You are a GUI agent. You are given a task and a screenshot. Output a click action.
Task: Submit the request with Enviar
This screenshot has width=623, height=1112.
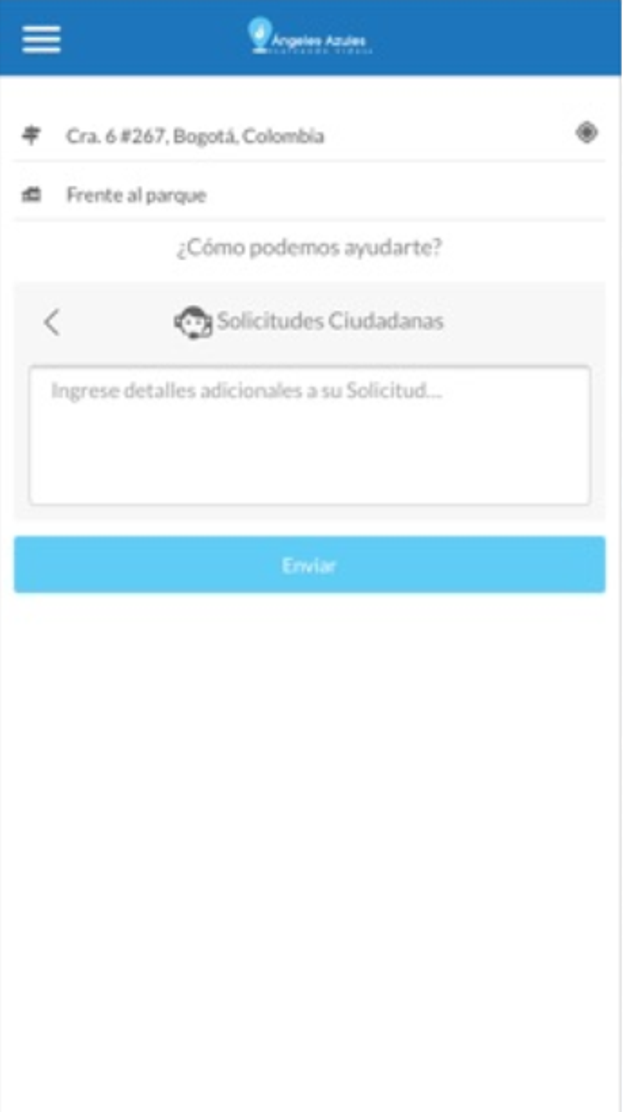coord(309,565)
